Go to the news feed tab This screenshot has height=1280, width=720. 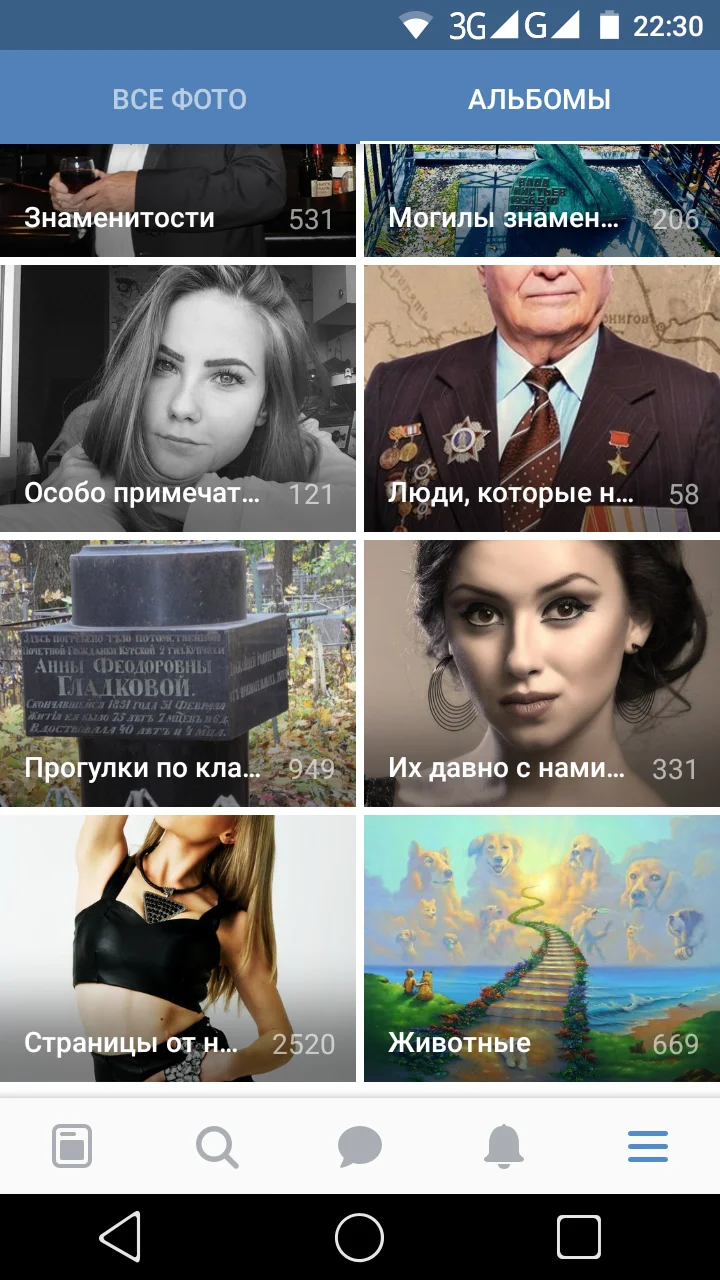pos(72,1146)
